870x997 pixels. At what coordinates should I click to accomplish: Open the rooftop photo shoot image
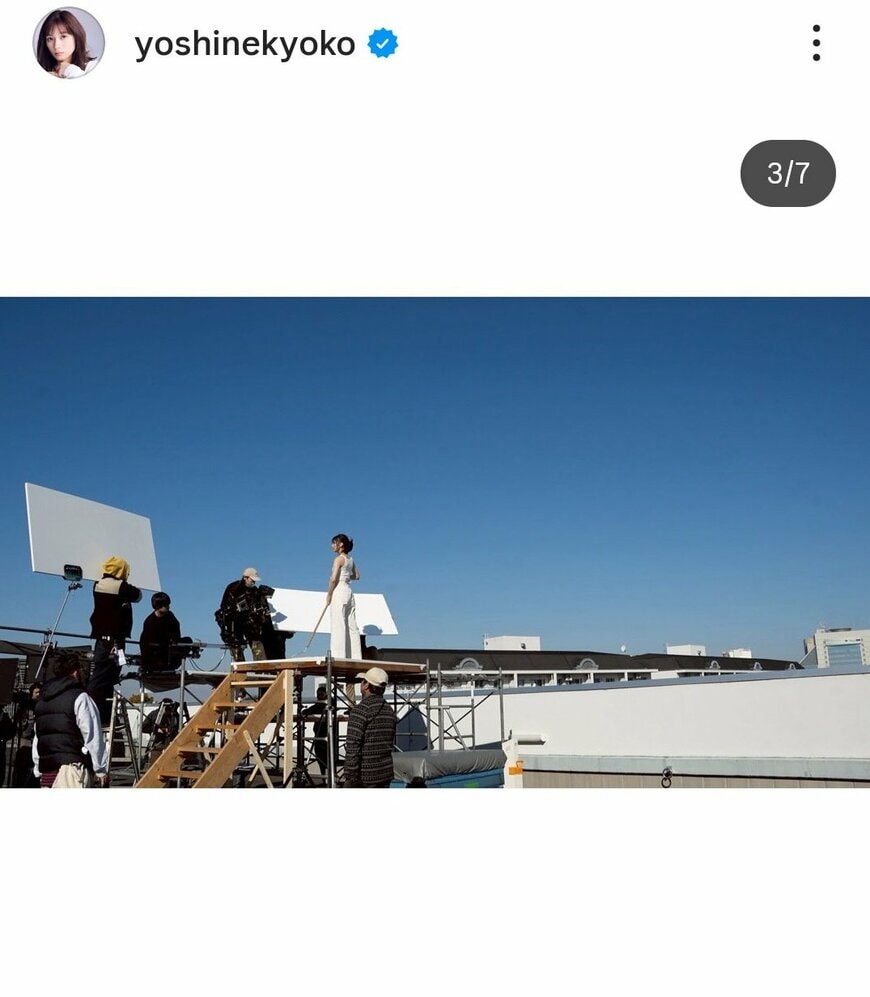point(435,542)
